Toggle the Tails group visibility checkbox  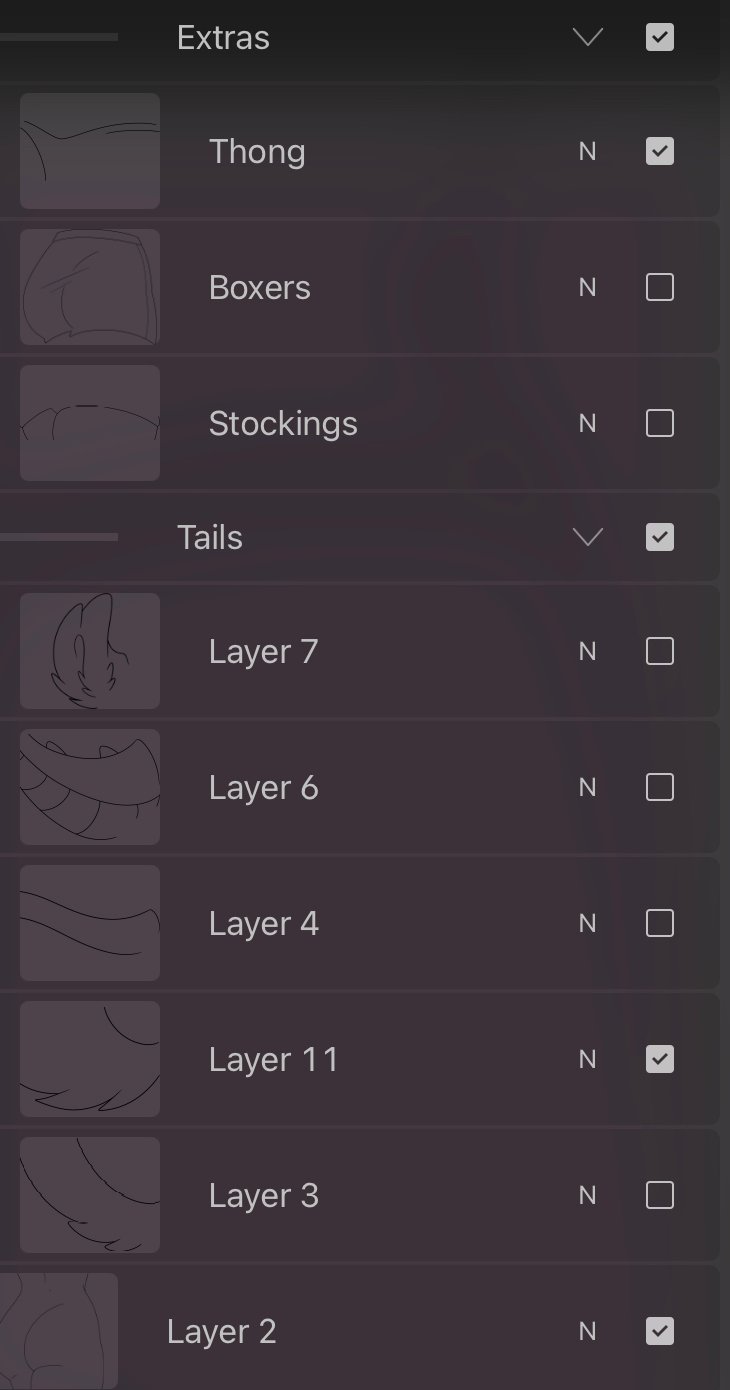pyautogui.click(x=660, y=537)
